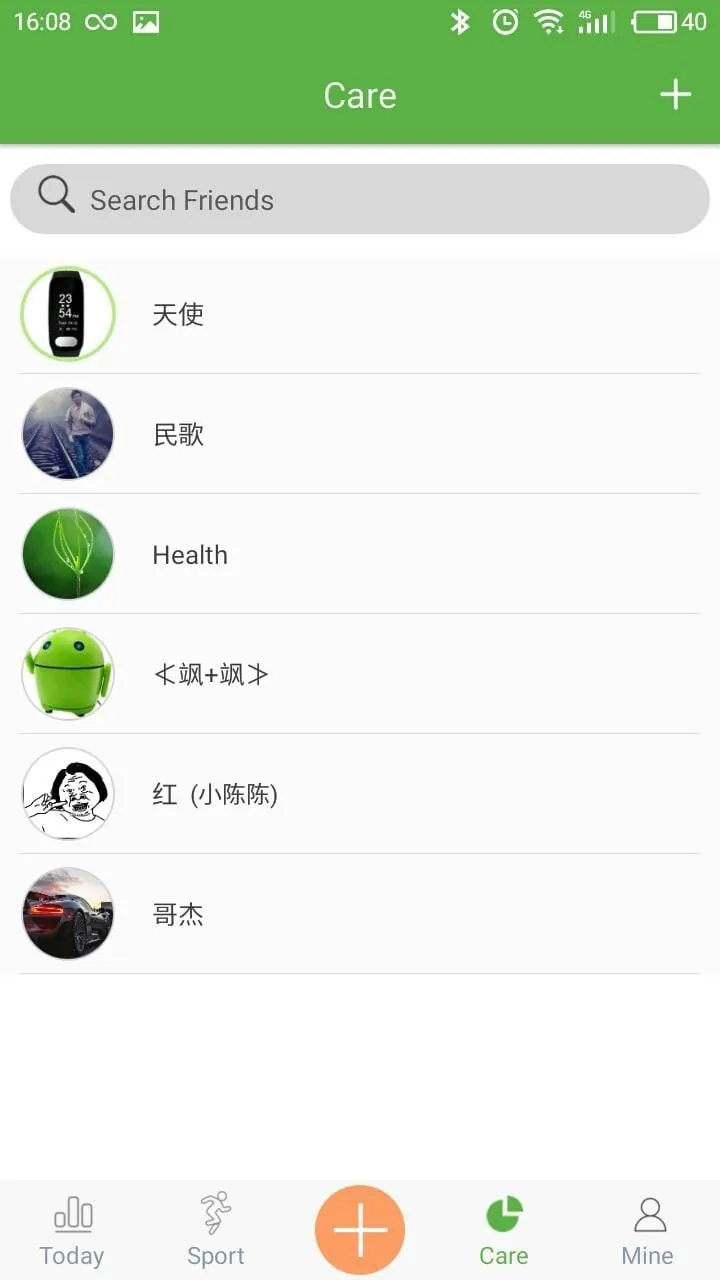Click the magnifier icon in the search bar
720x1280 pixels.
click(x=55, y=196)
